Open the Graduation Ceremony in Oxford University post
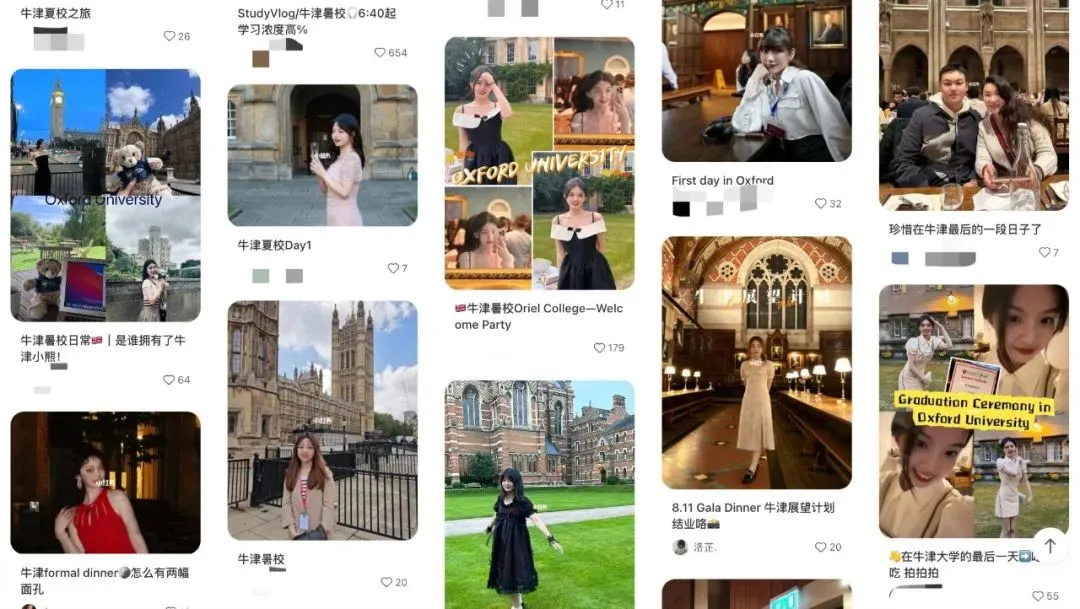Viewport: 1080px width, 609px height. 973,410
